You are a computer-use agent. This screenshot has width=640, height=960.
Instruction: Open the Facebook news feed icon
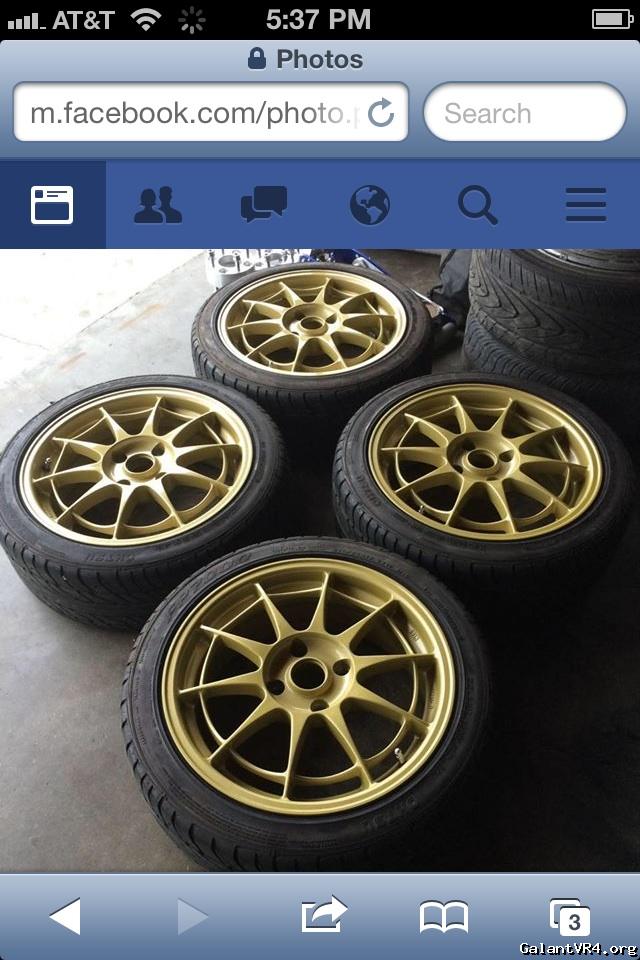click(53, 205)
